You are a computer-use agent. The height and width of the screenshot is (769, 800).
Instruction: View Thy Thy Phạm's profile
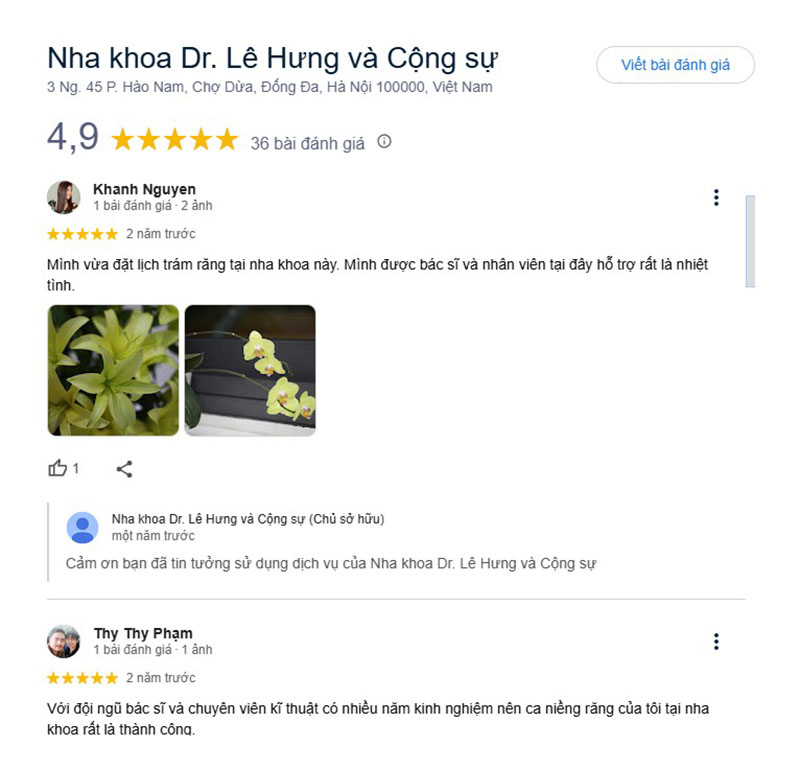[143, 633]
